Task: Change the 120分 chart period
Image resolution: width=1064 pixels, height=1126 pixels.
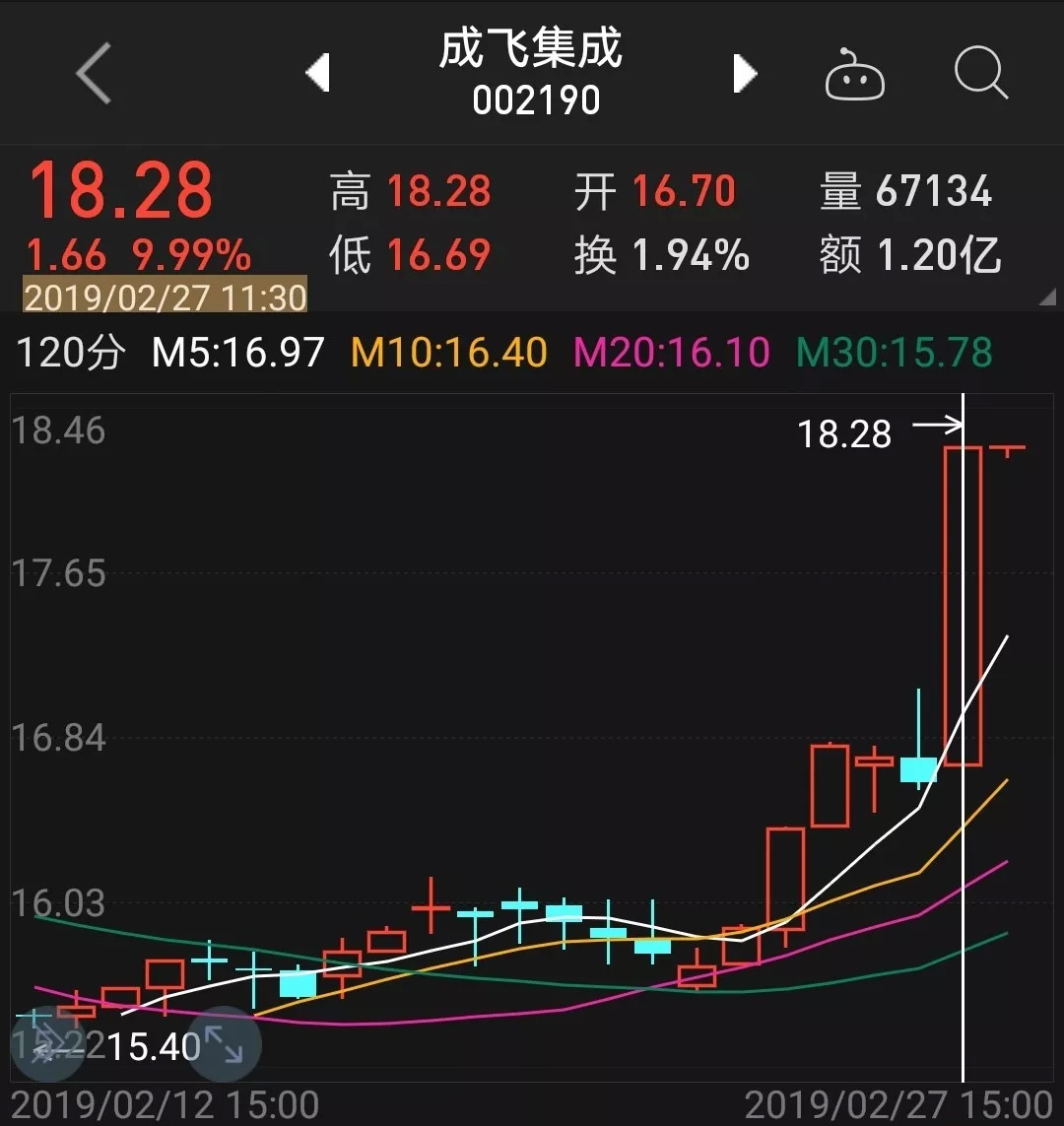Action: tap(70, 353)
